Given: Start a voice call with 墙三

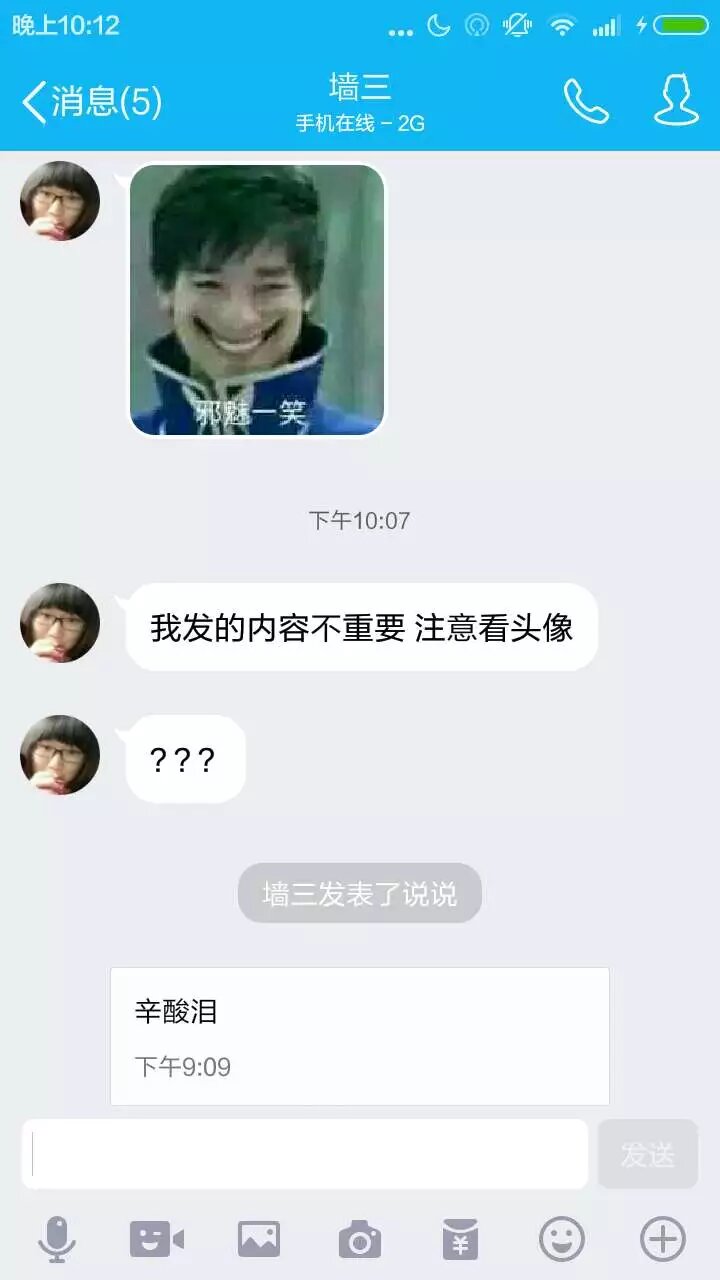Looking at the screenshot, I should (586, 101).
